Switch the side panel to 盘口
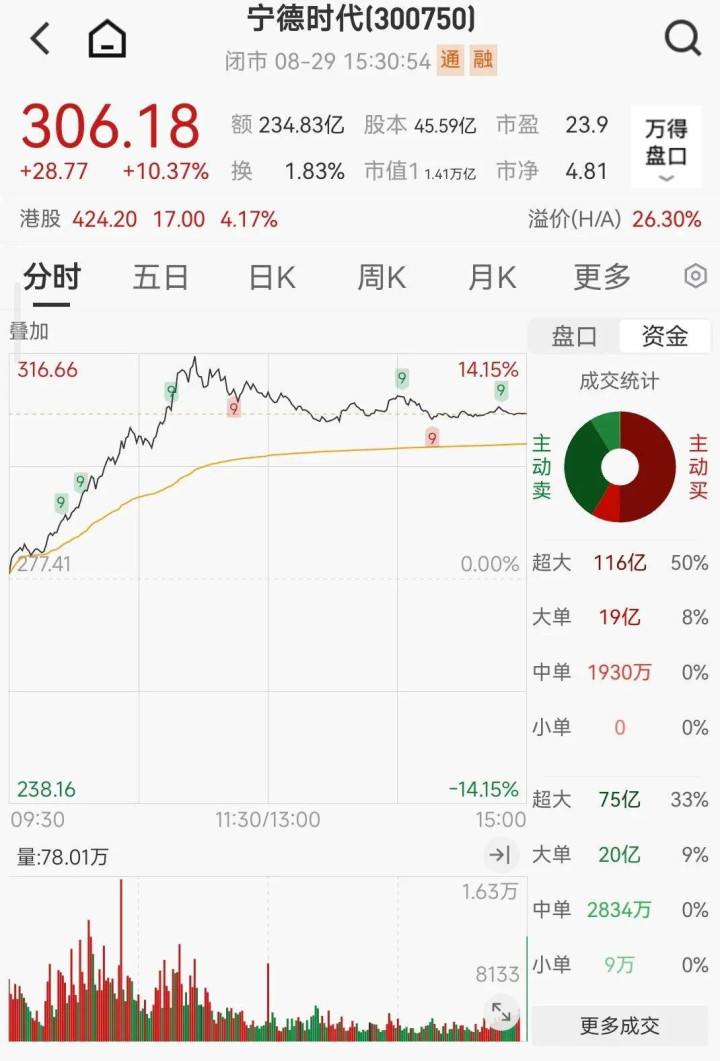 pos(574,336)
